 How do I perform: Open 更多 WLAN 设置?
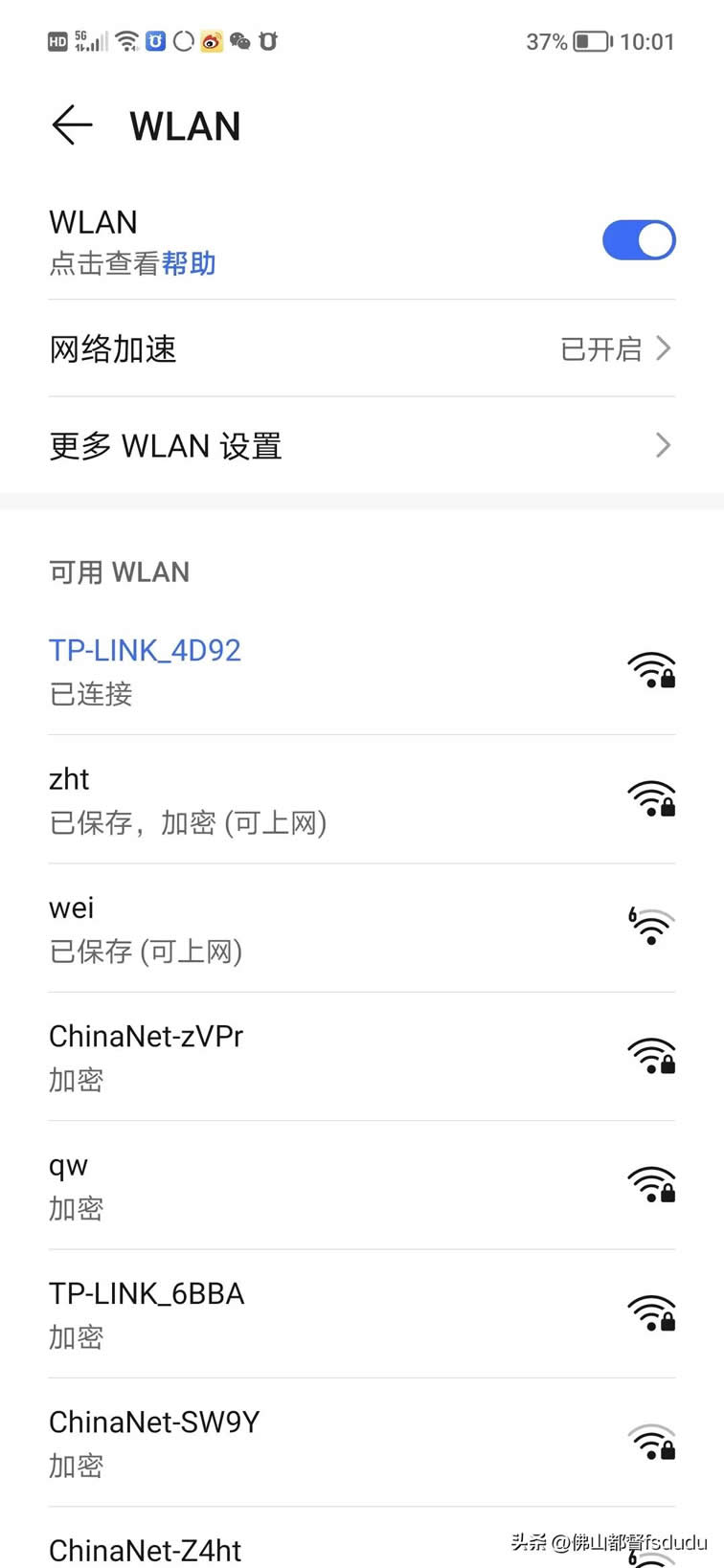click(361, 445)
